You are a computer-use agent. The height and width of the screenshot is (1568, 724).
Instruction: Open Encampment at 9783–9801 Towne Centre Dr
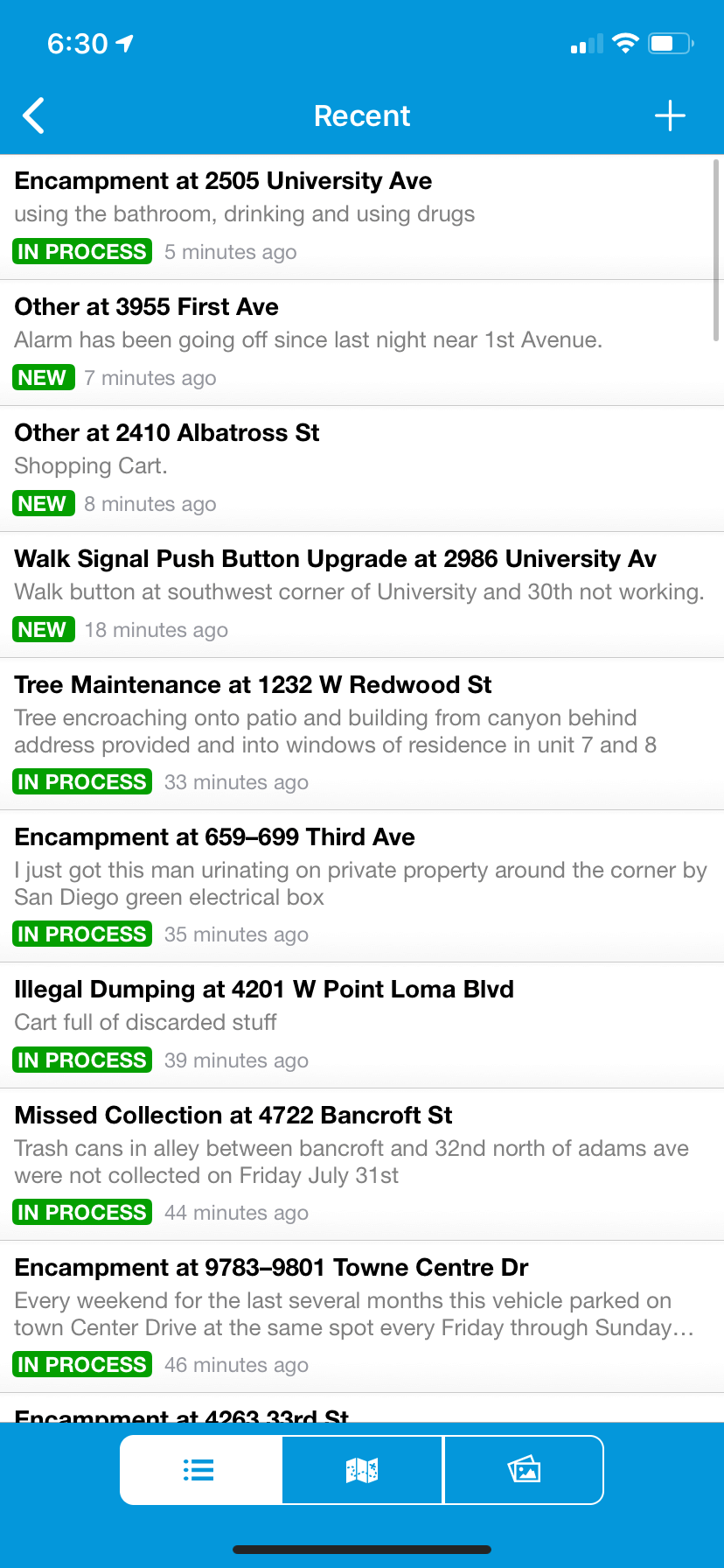coord(362,1317)
